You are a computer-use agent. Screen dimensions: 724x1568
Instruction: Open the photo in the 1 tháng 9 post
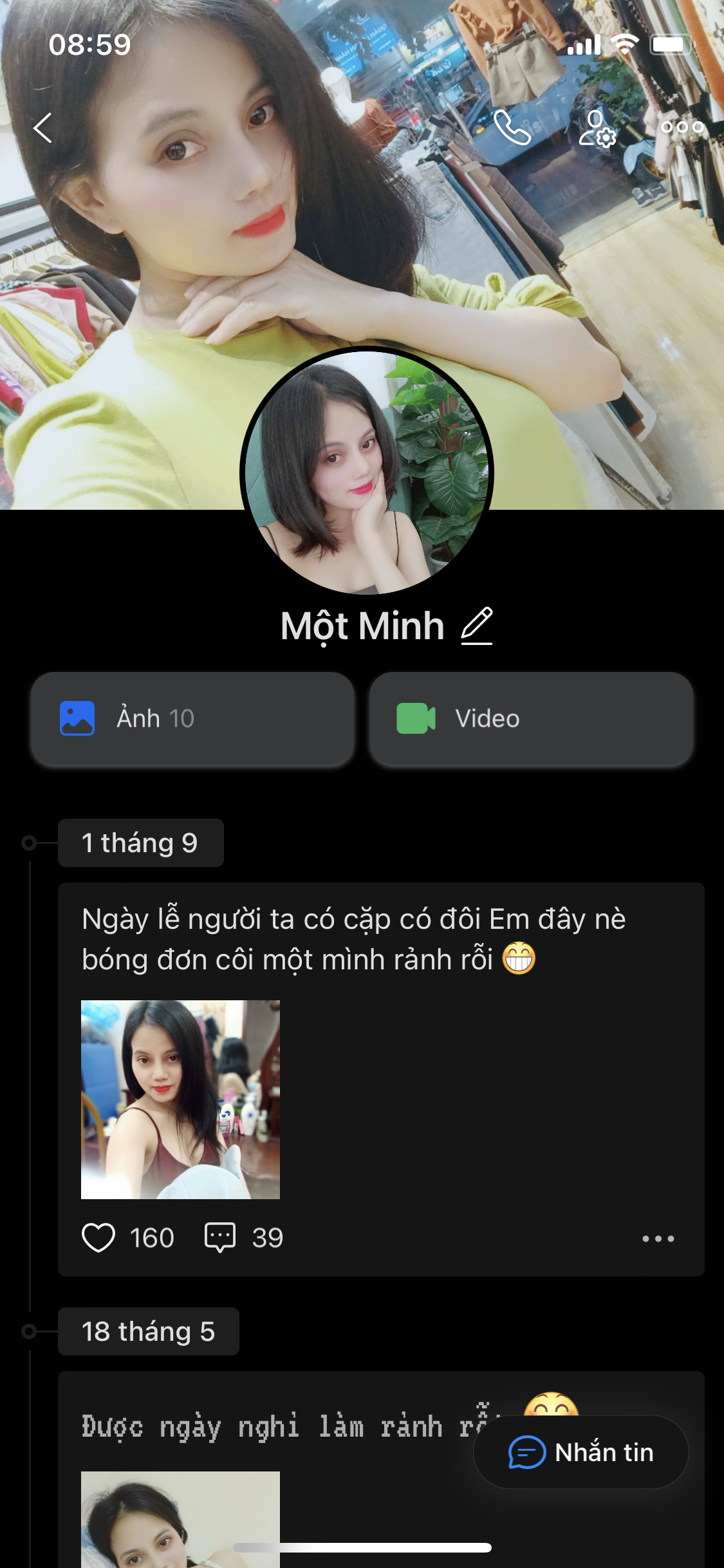click(x=180, y=1099)
